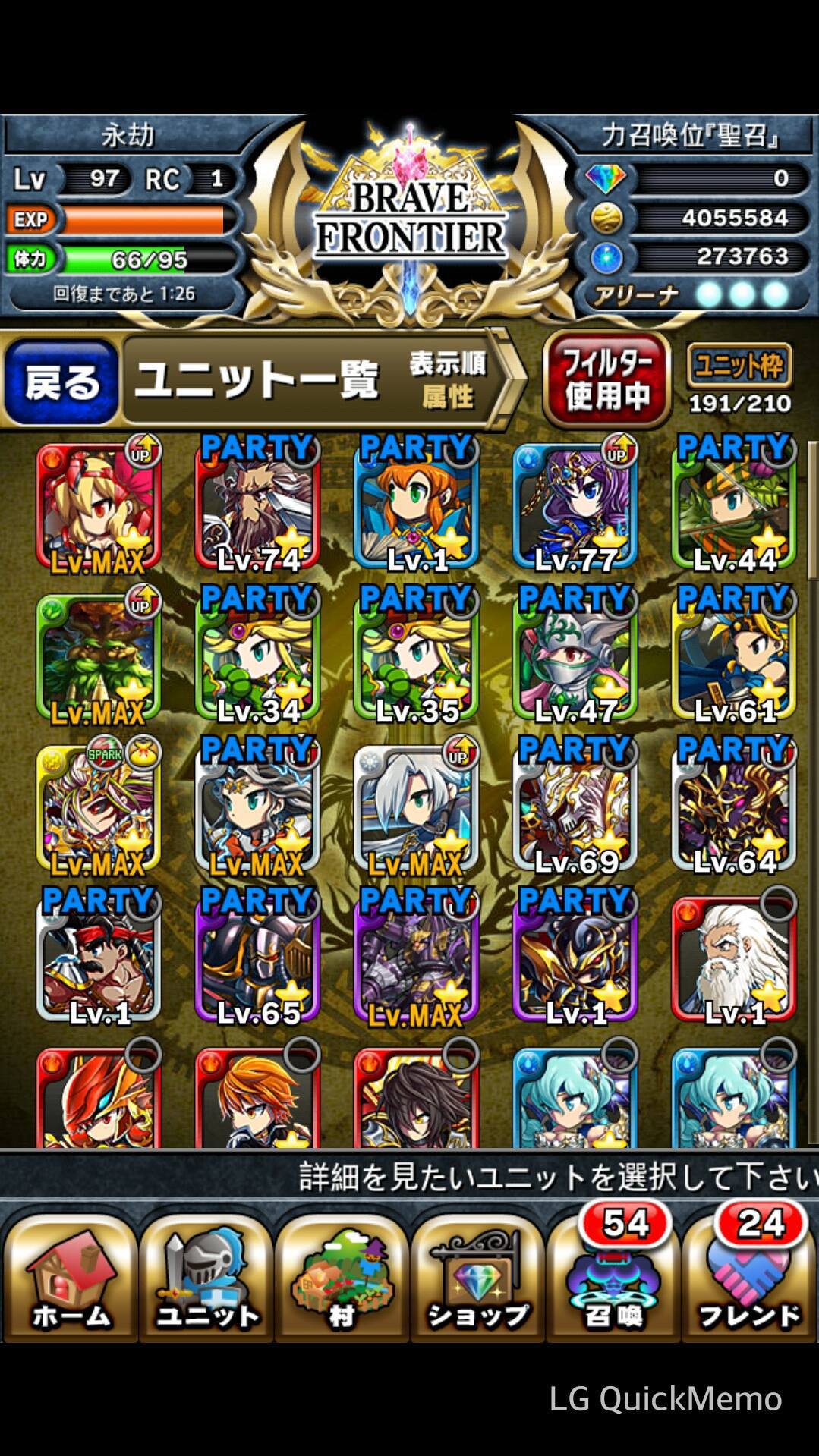The width and height of the screenshot is (819, 1456).
Task: Go to the ホーム tab
Action: click(70, 1275)
